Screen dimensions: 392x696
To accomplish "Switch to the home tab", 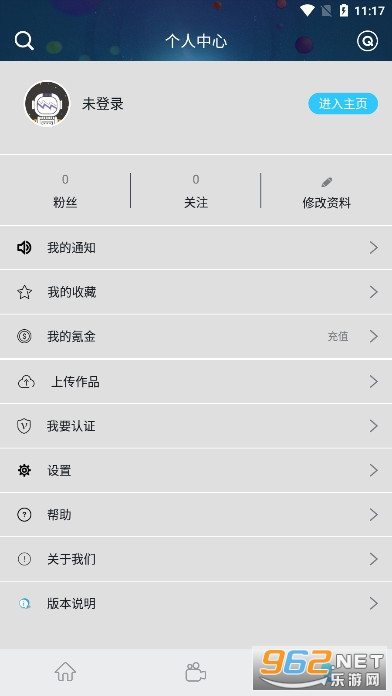I will pyautogui.click(x=65, y=672).
